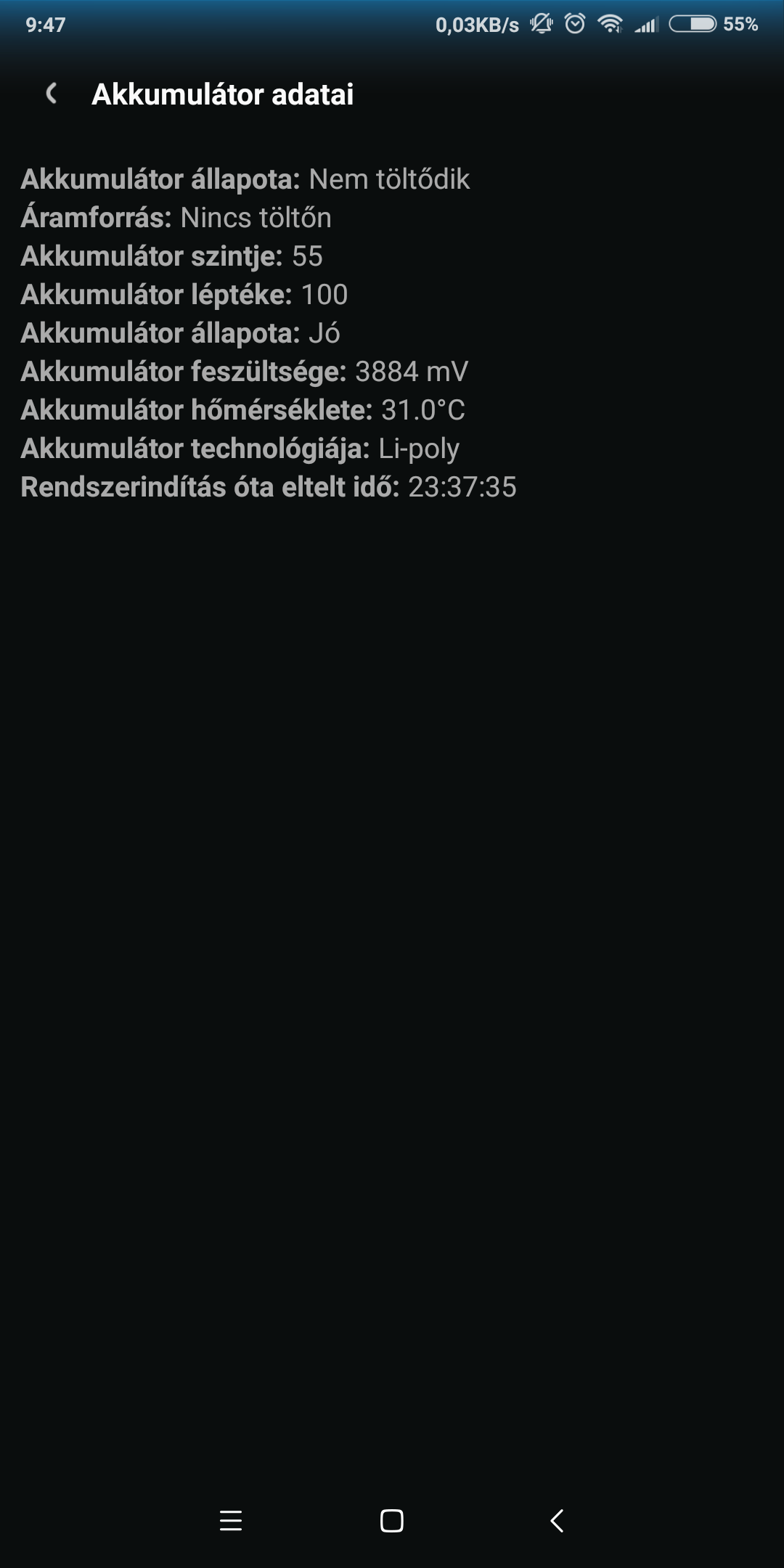Tap the system back button

pyautogui.click(x=557, y=1521)
